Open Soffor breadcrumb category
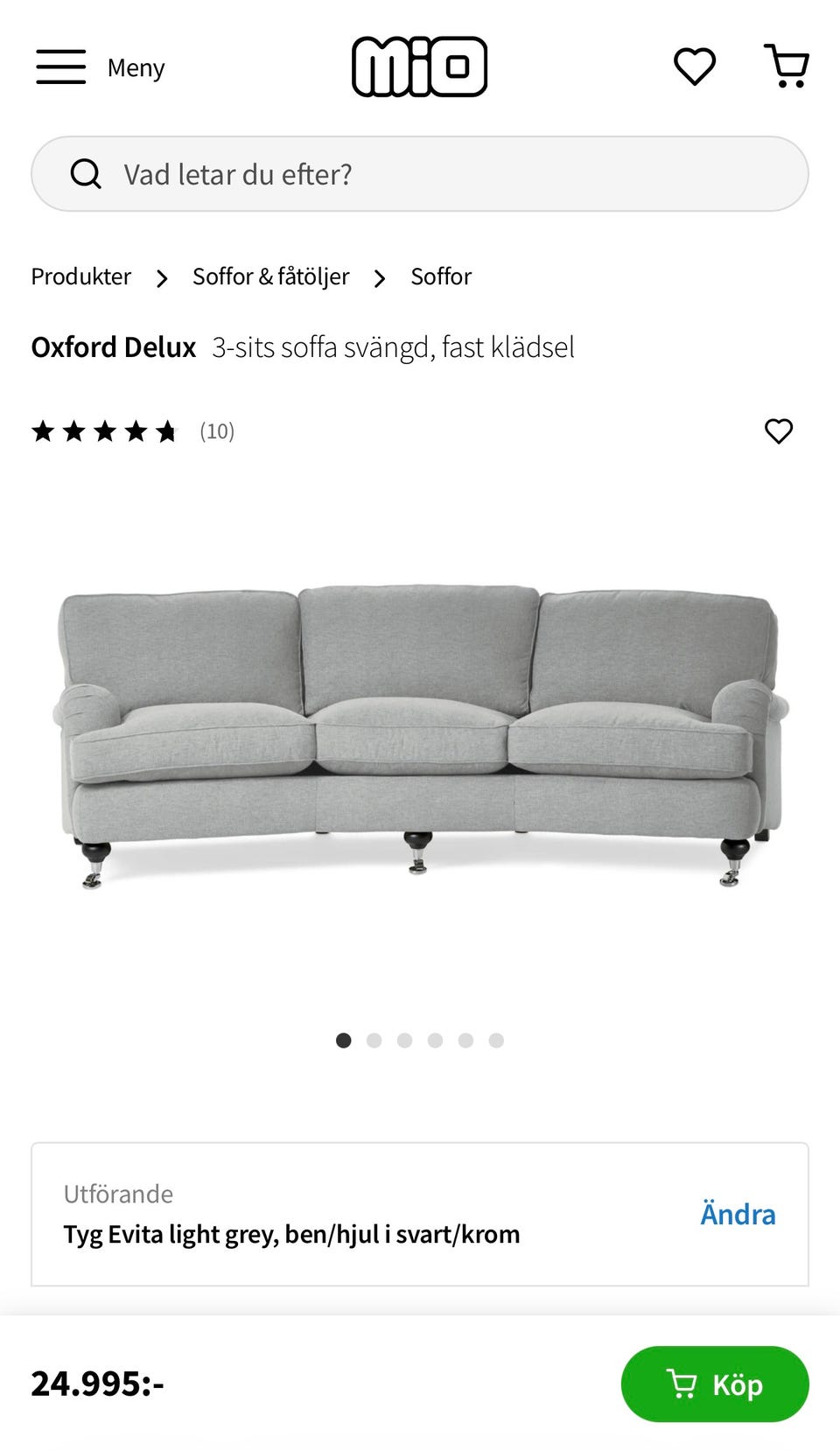The width and height of the screenshot is (840, 1451). [x=441, y=277]
